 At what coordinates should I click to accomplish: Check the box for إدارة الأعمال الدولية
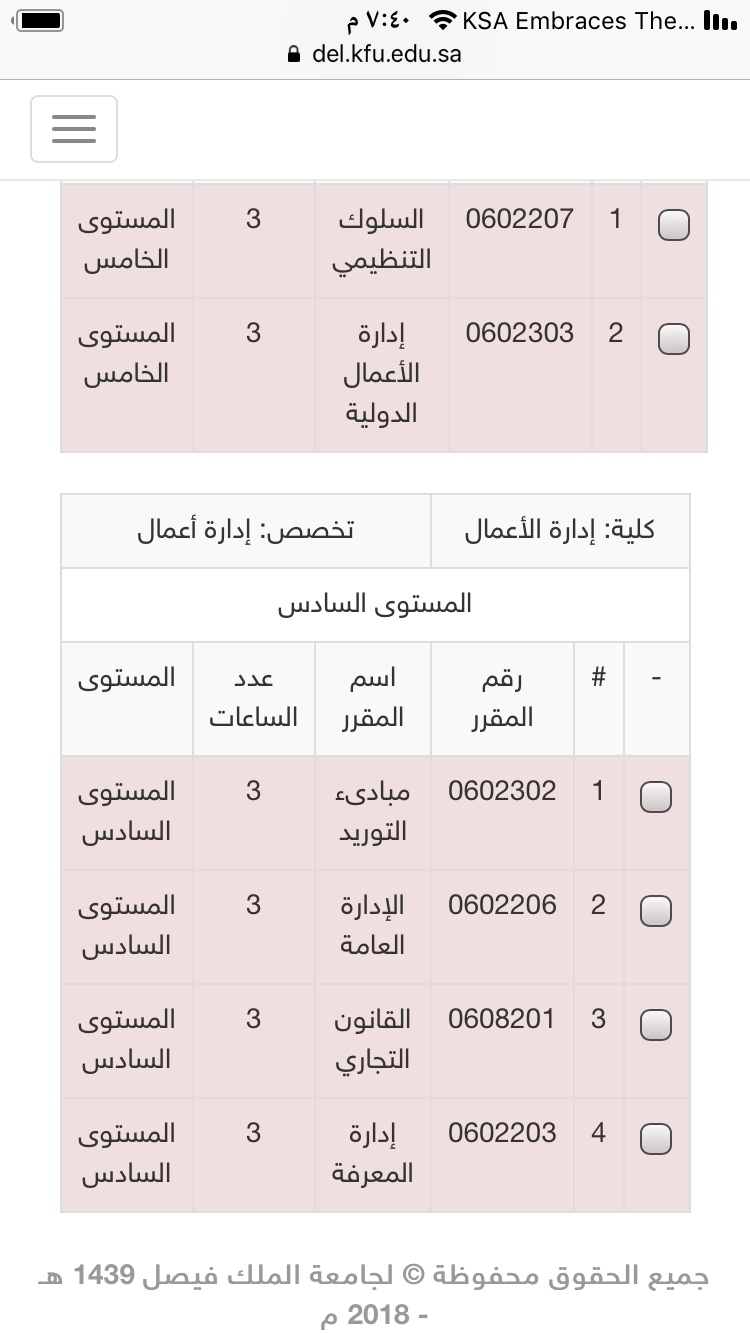(674, 340)
